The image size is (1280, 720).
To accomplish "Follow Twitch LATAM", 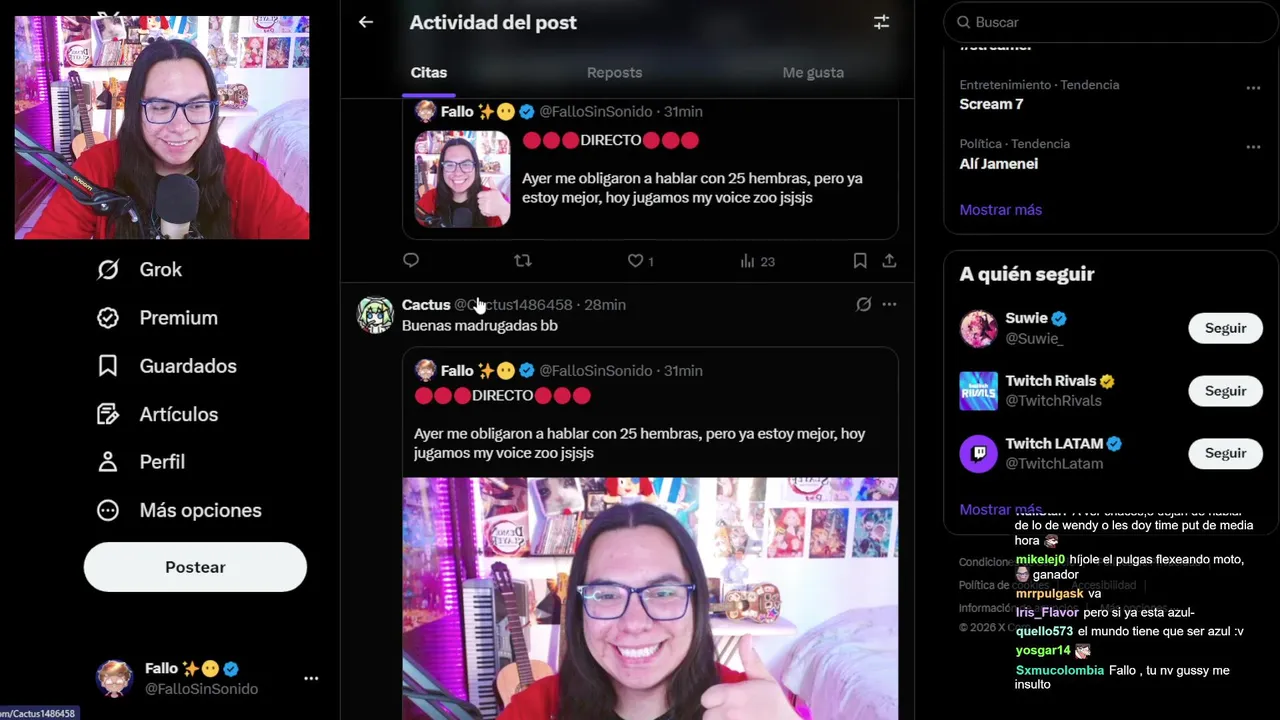I will [1224, 453].
